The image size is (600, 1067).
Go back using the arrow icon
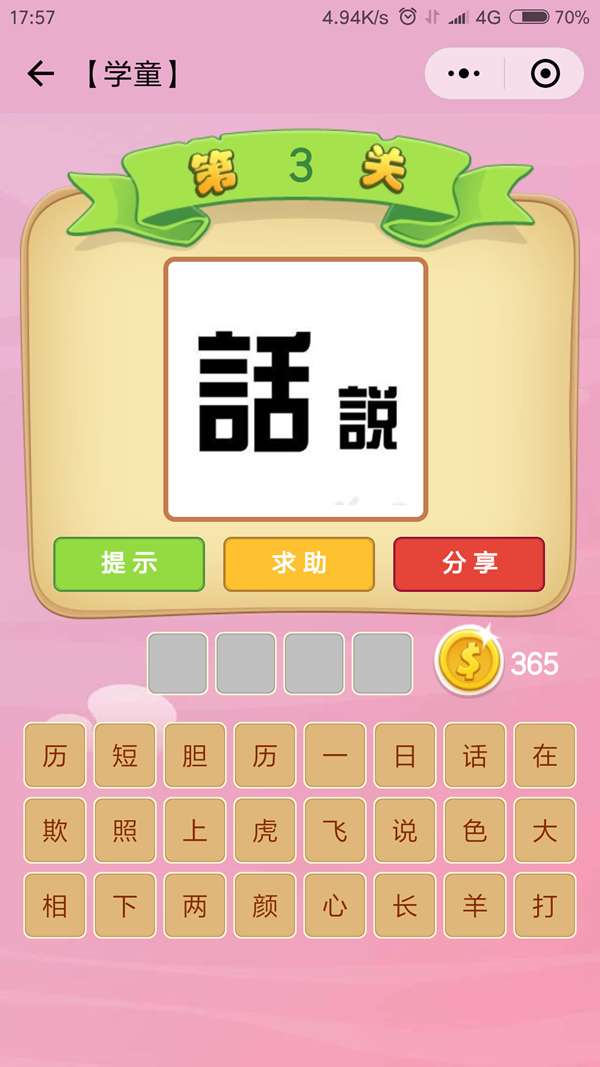(40, 74)
